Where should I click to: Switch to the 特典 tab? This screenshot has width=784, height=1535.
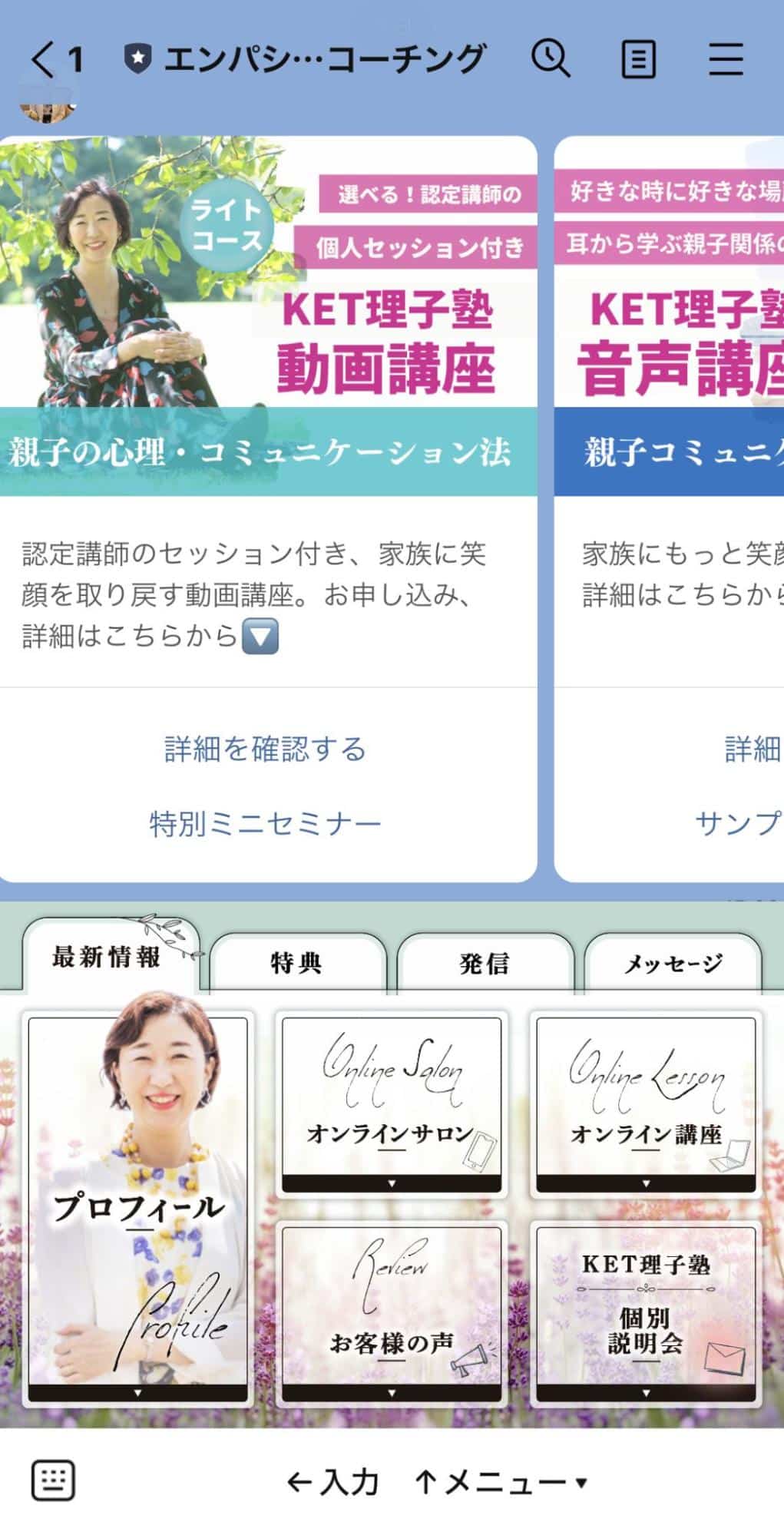(x=296, y=963)
